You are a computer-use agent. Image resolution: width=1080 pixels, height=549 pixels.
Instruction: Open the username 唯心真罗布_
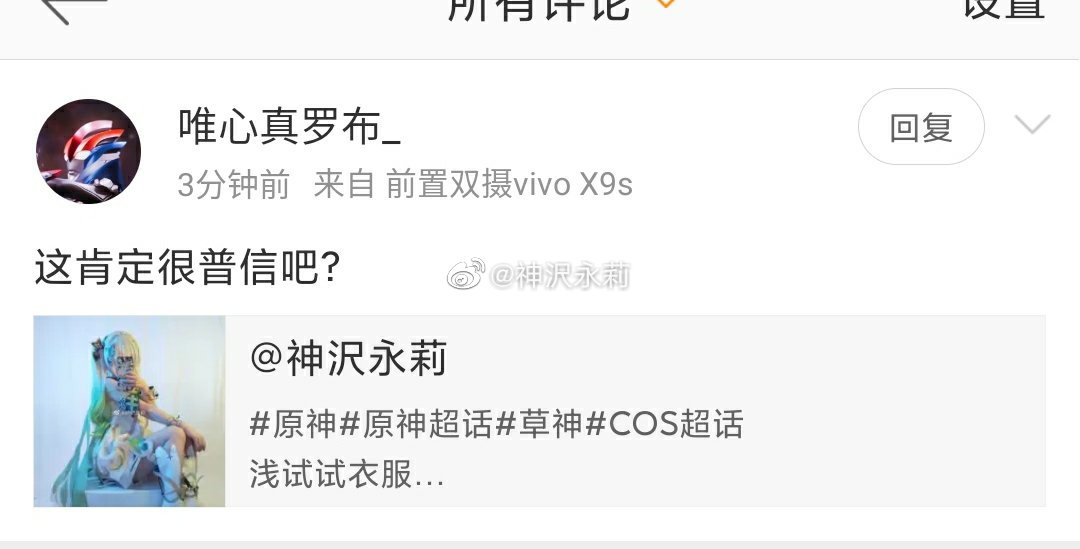click(x=289, y=127)
